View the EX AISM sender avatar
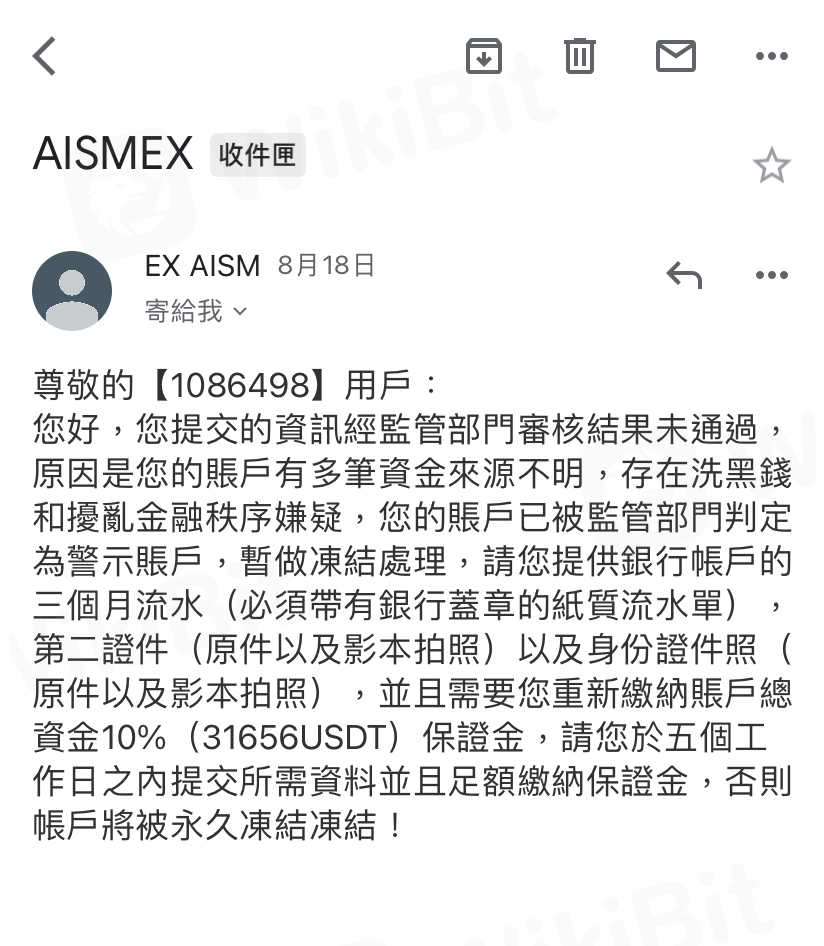Image resolution: width=824 pixels, height=946 pixels. pyautogui.click(x=72, y=290)
